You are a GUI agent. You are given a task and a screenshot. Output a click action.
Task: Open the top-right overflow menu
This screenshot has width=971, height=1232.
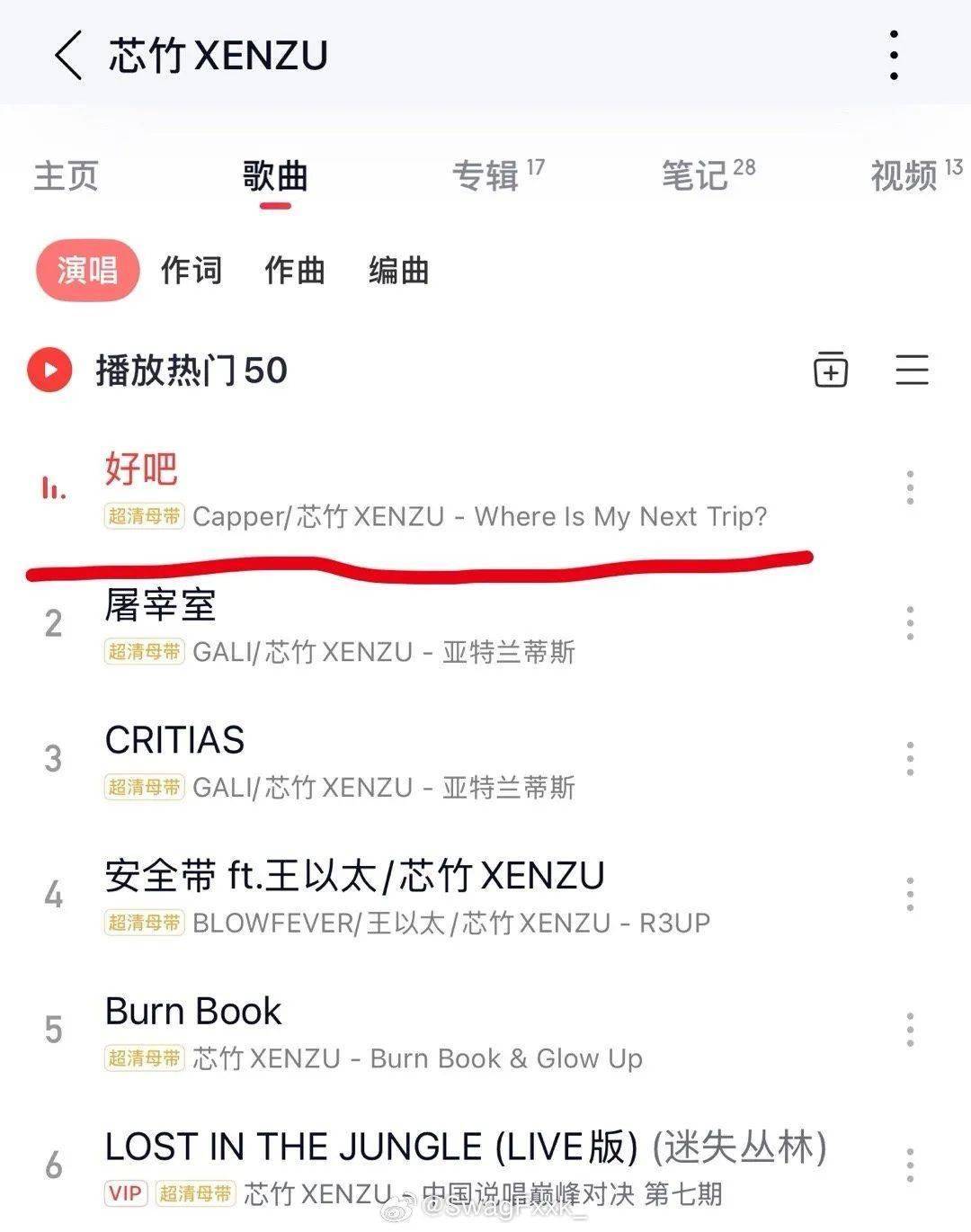click(893, 55)
